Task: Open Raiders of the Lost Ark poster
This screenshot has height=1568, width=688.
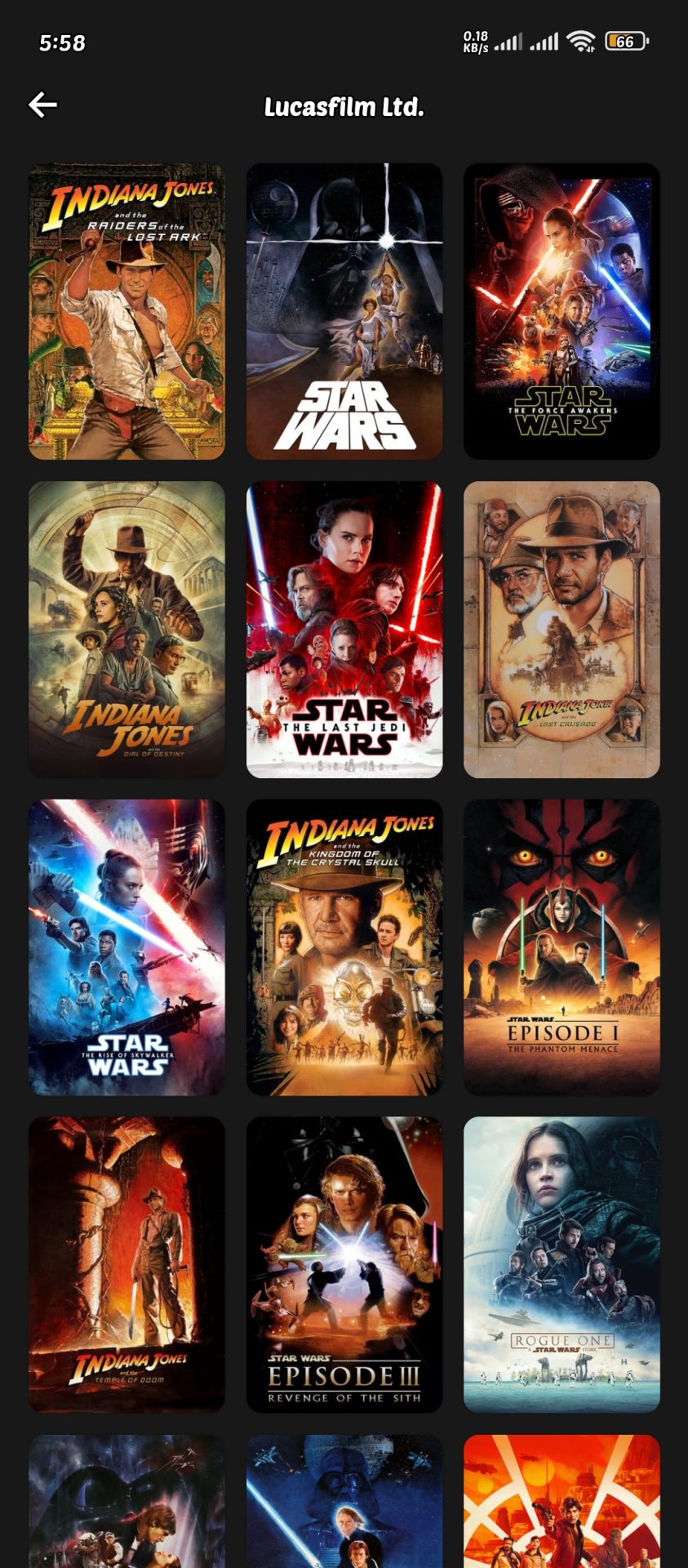Action: (x=127, y=311)
